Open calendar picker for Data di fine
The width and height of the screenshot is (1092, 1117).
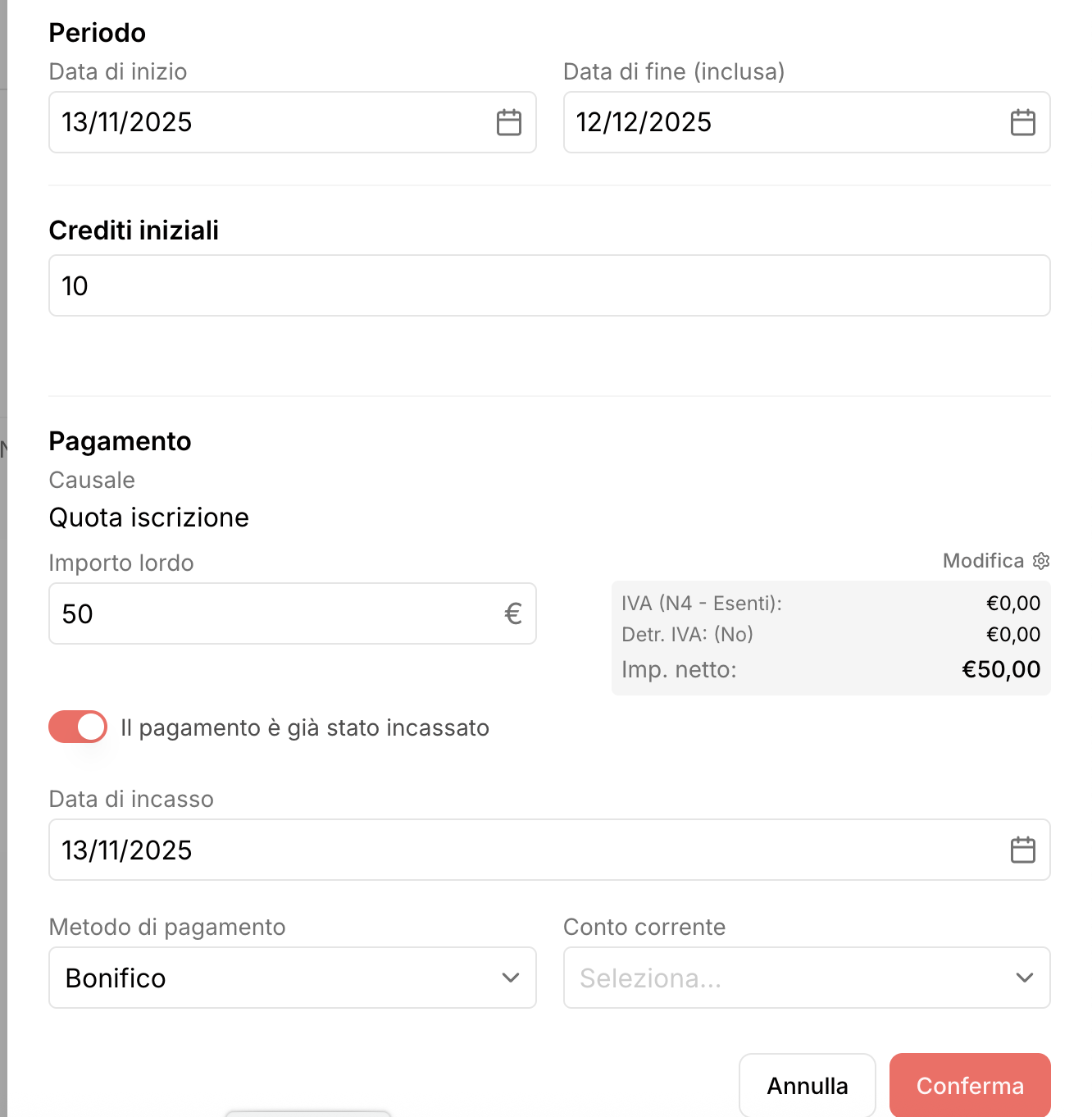click(1022, 122)
